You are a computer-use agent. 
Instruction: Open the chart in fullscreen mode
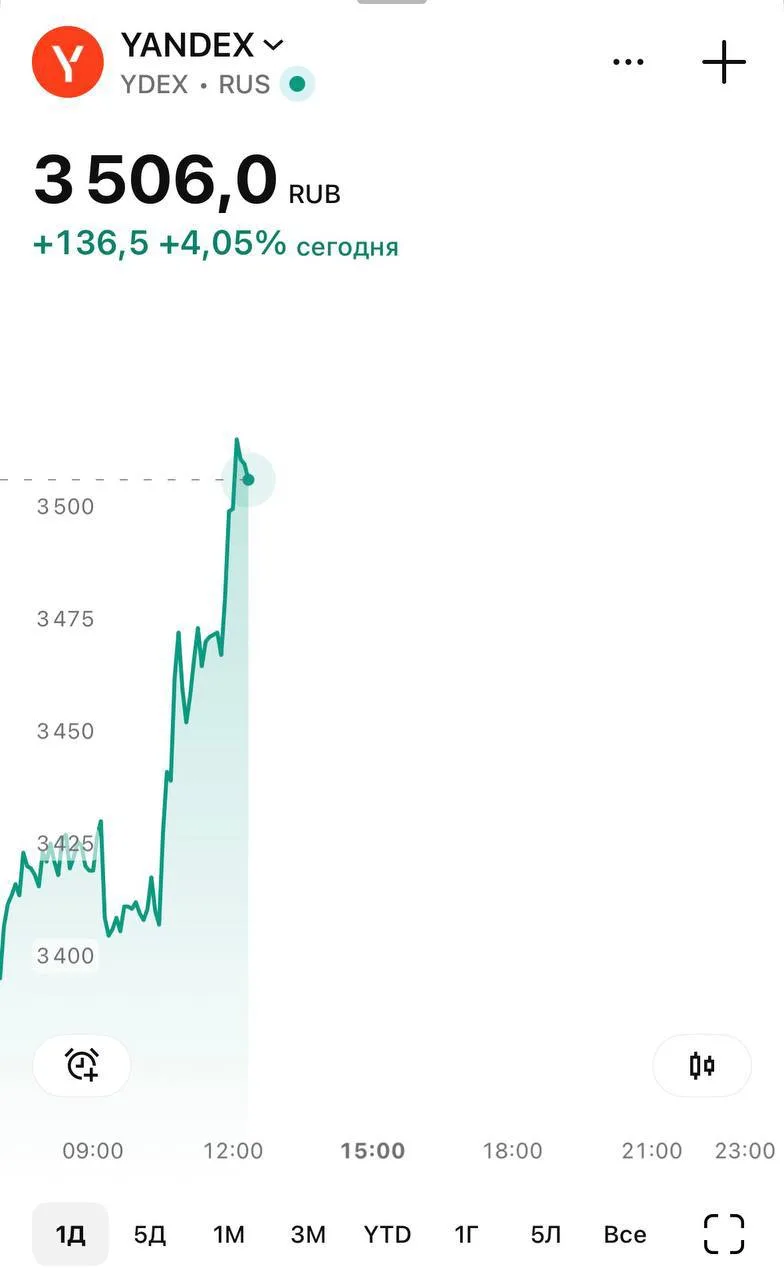724,1234
